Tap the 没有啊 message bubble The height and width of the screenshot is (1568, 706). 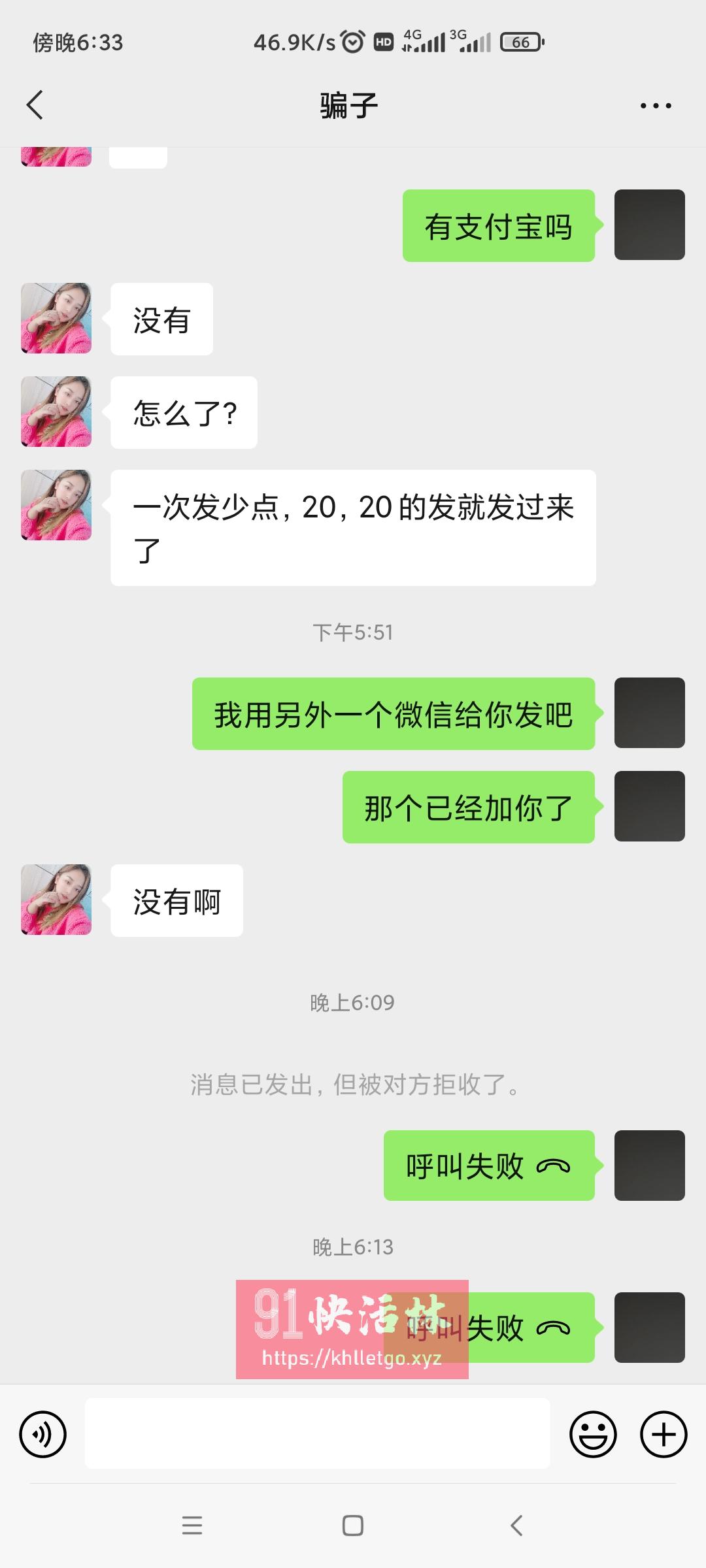tap(176, 900)
